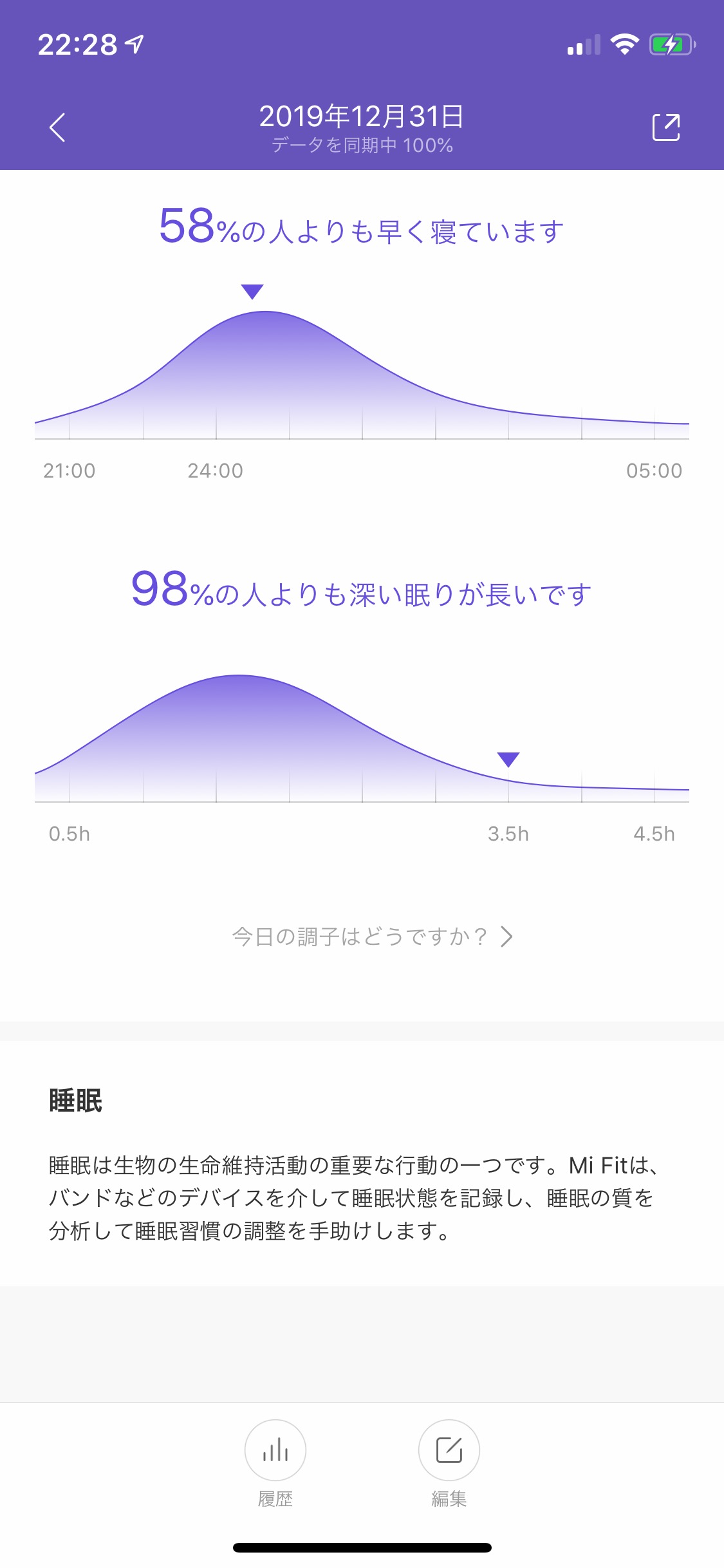Go back using the top-left arrow
Image resolution: width=724 pixels, height=1568 pixels.
(57, 127)
